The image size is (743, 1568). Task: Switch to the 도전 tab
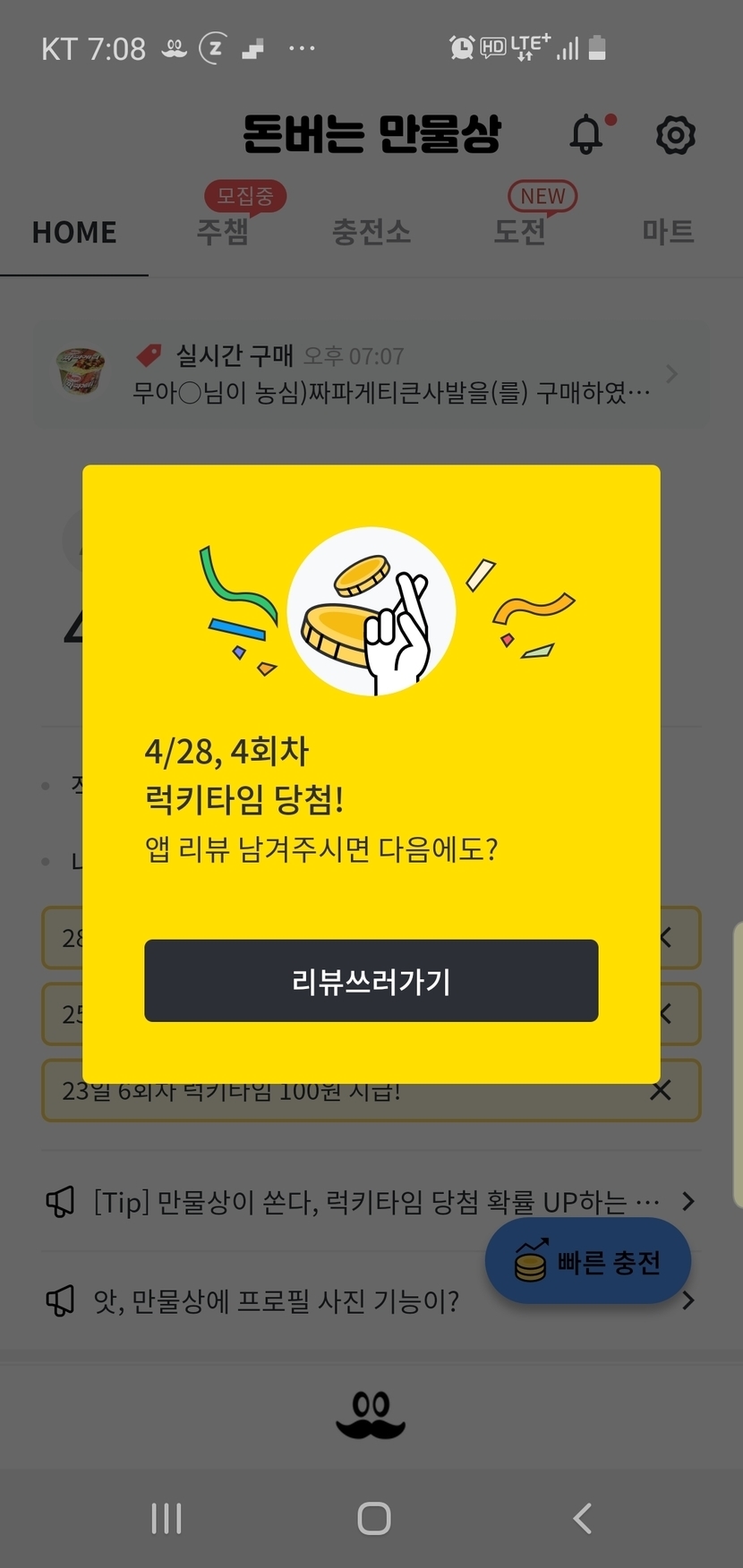tap(520, 232)
